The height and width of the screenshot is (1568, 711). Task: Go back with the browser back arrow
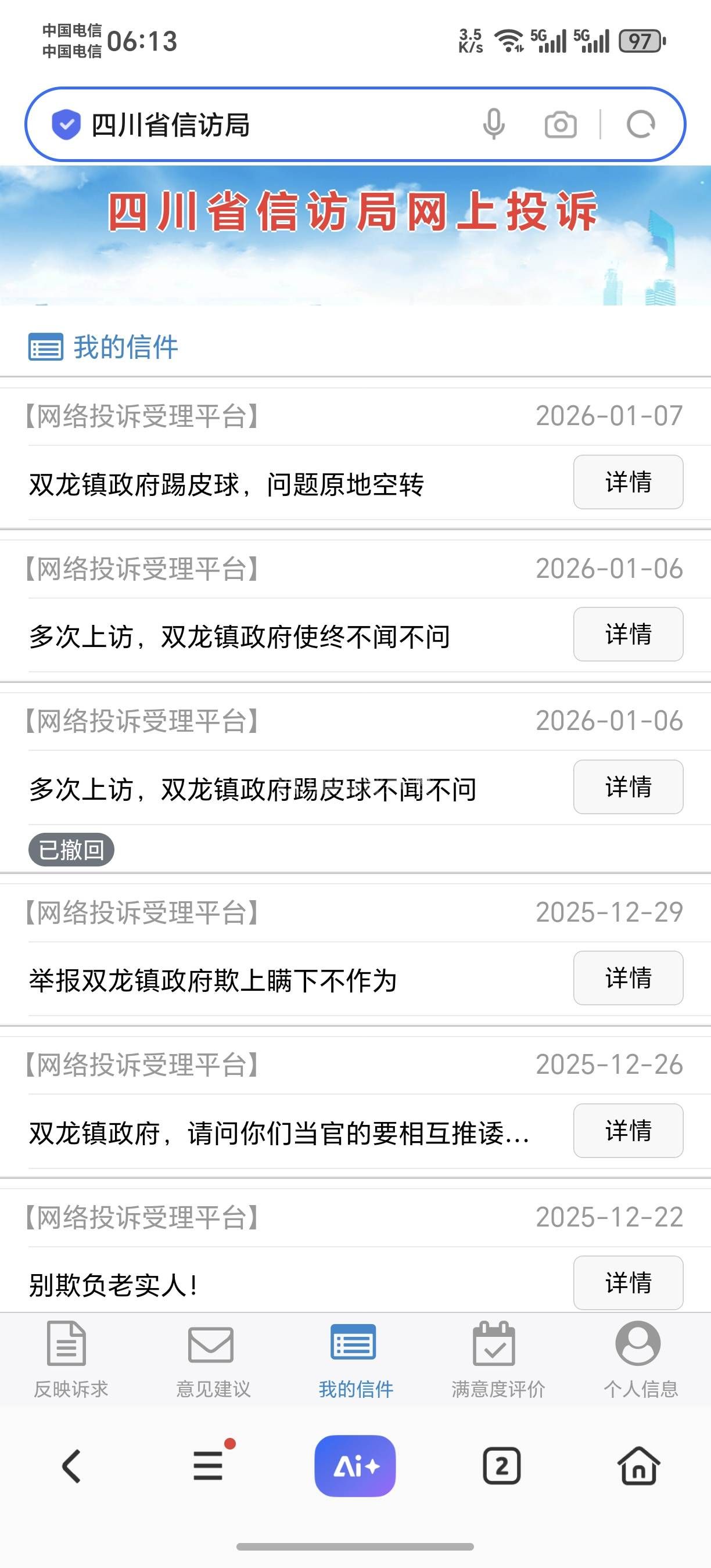point(71,1466)
